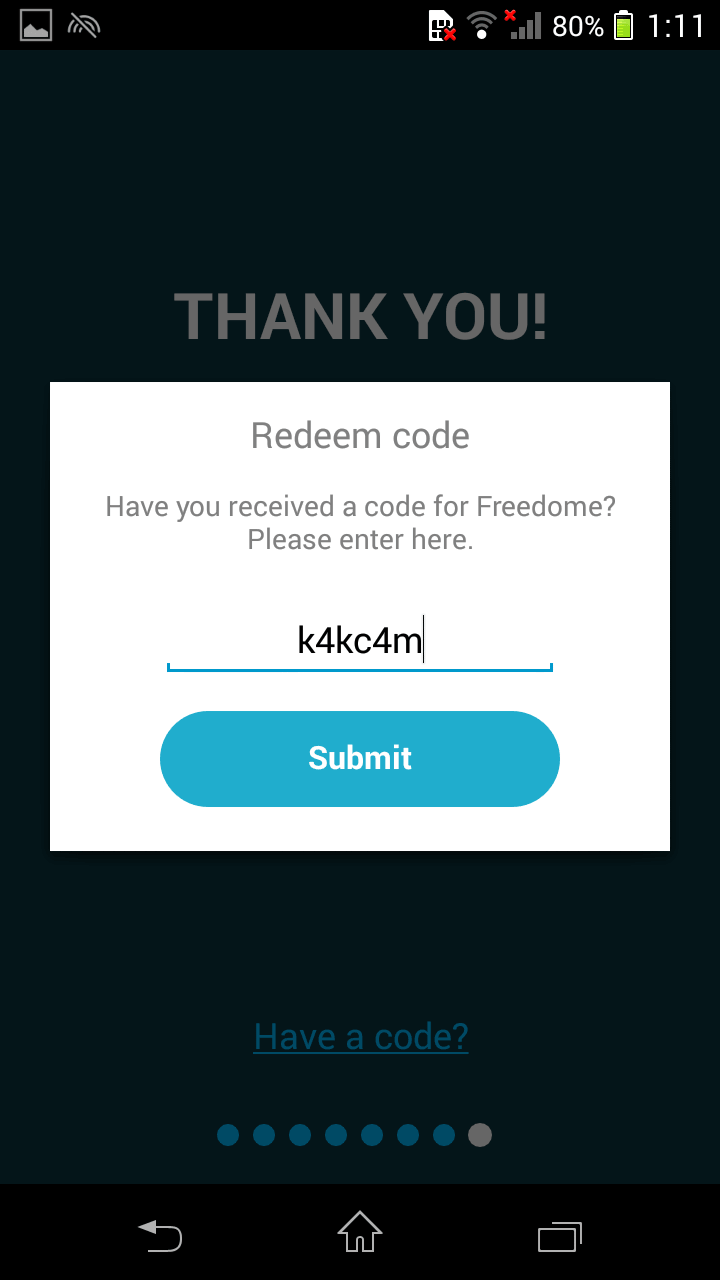Go back using the system back button

point(160,1236)
